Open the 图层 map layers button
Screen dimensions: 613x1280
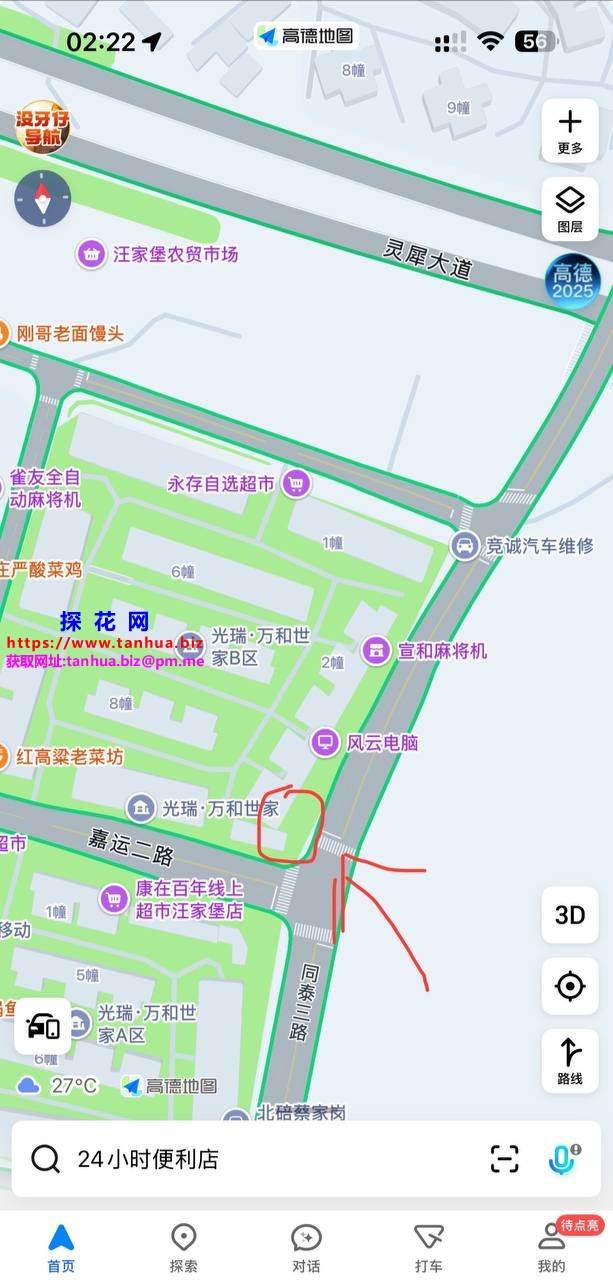(570, 209)
